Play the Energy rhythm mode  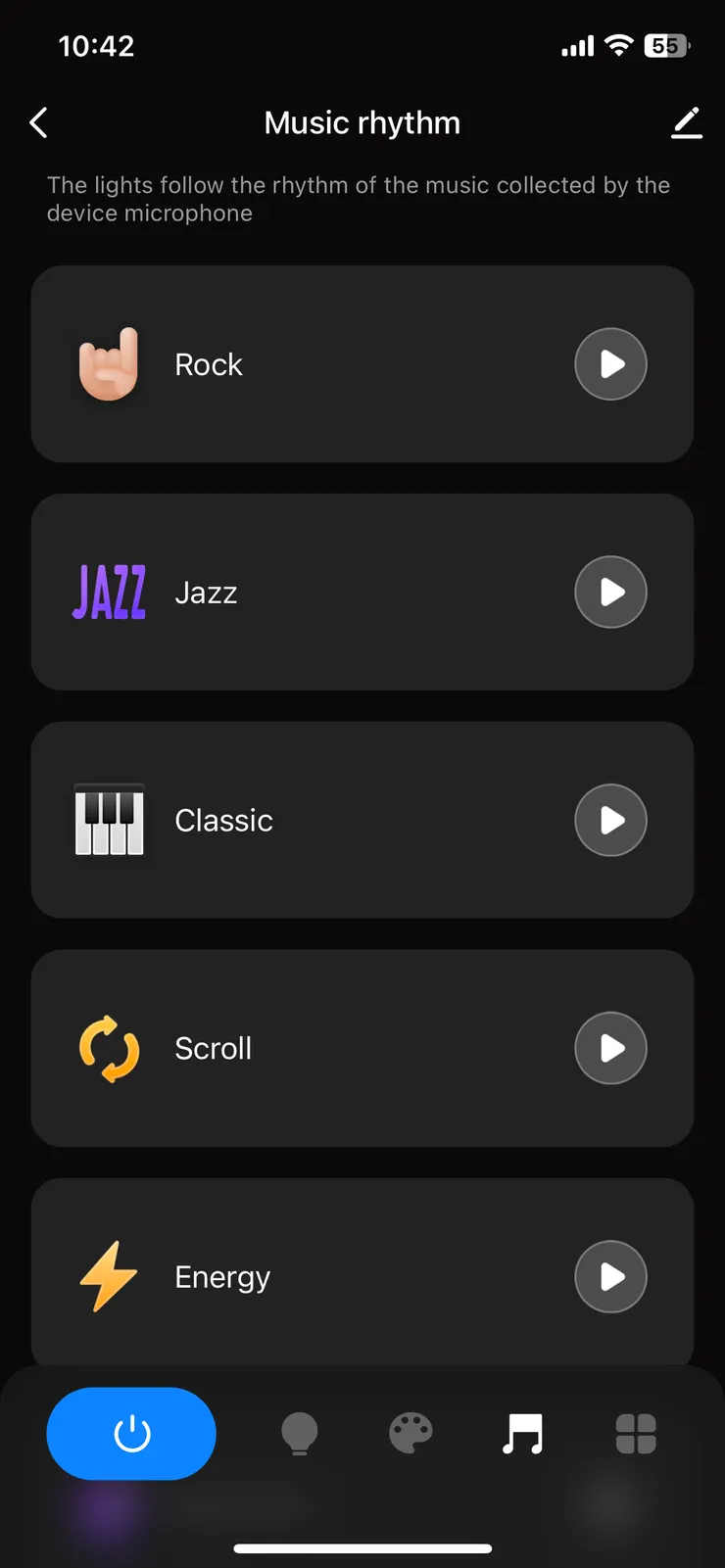(x=610, y=1277)
